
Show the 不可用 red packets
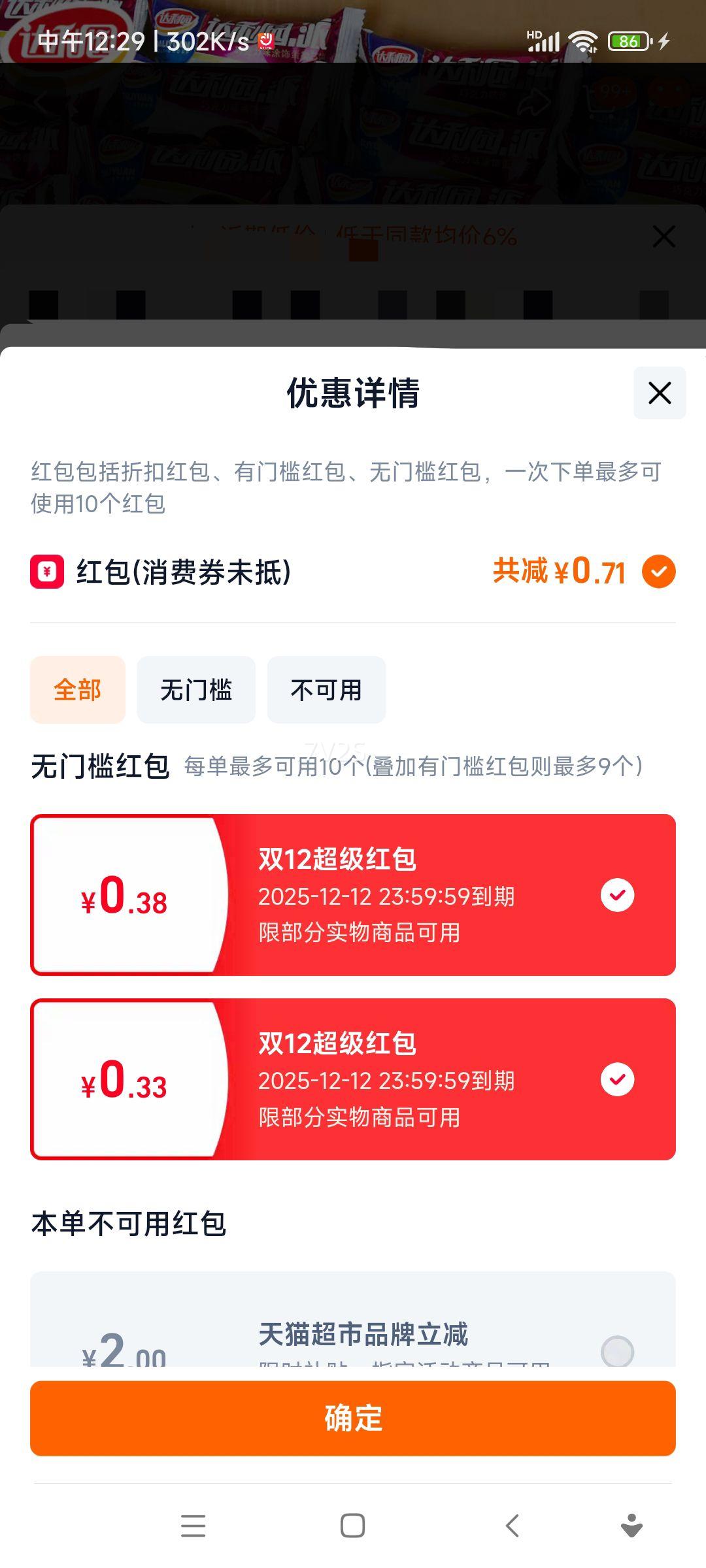coord(326,690)
